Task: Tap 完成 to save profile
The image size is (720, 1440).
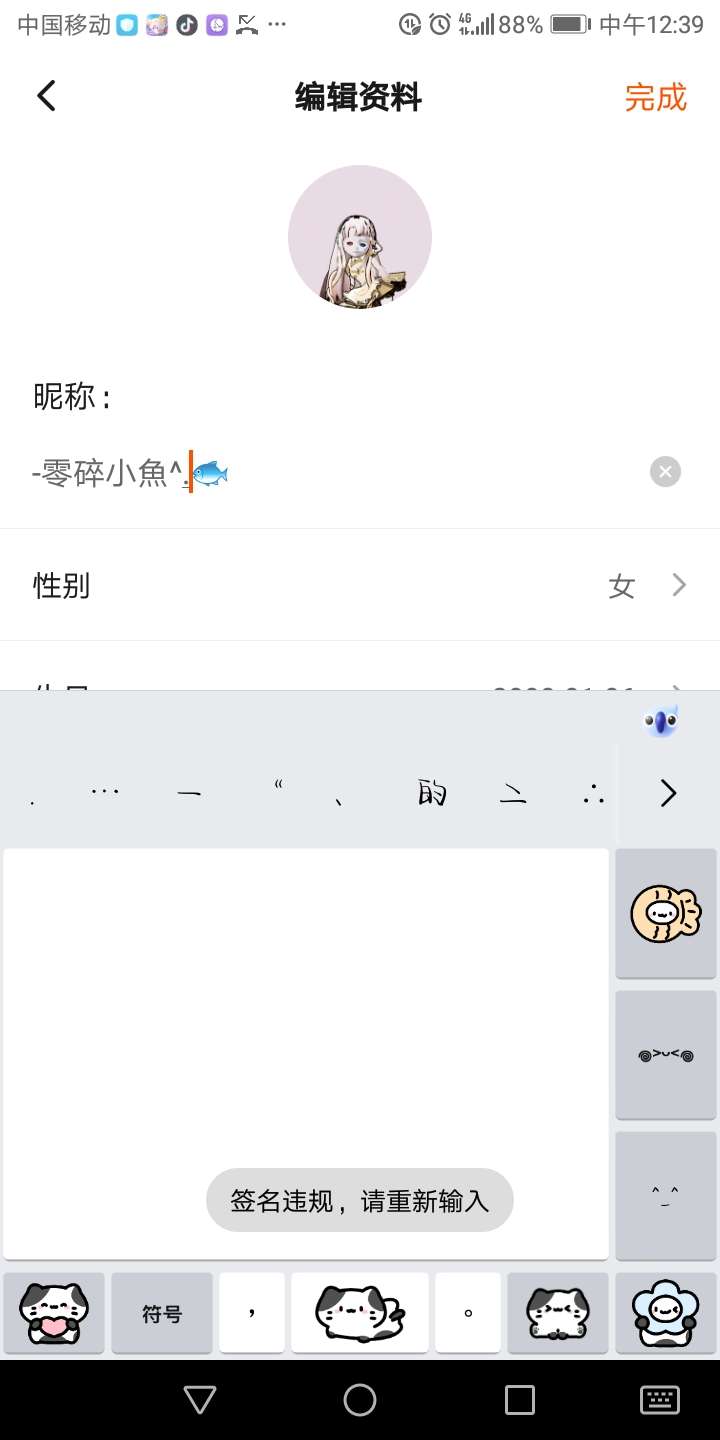Action: coord(655,97)
